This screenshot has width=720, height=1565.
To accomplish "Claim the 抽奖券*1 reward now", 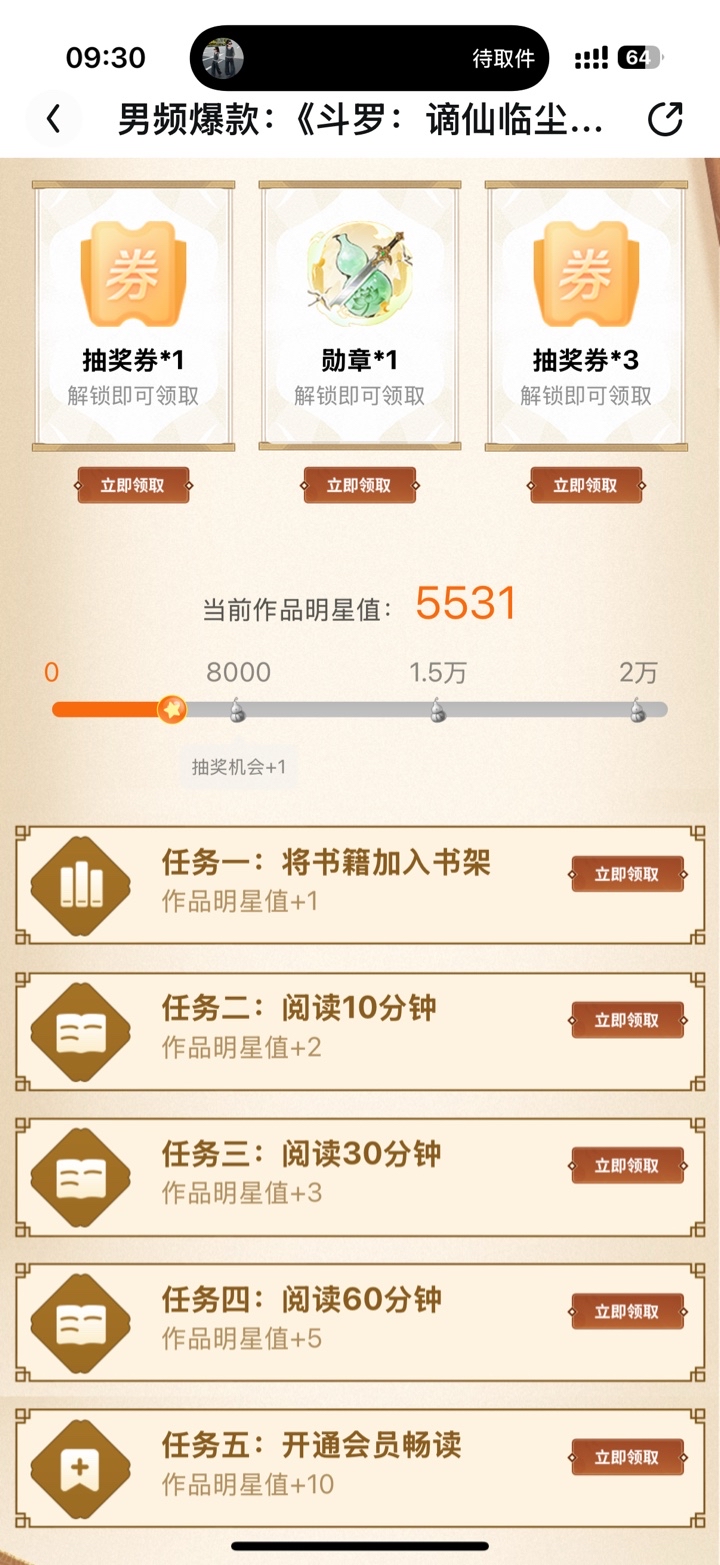I will (133, 486).
